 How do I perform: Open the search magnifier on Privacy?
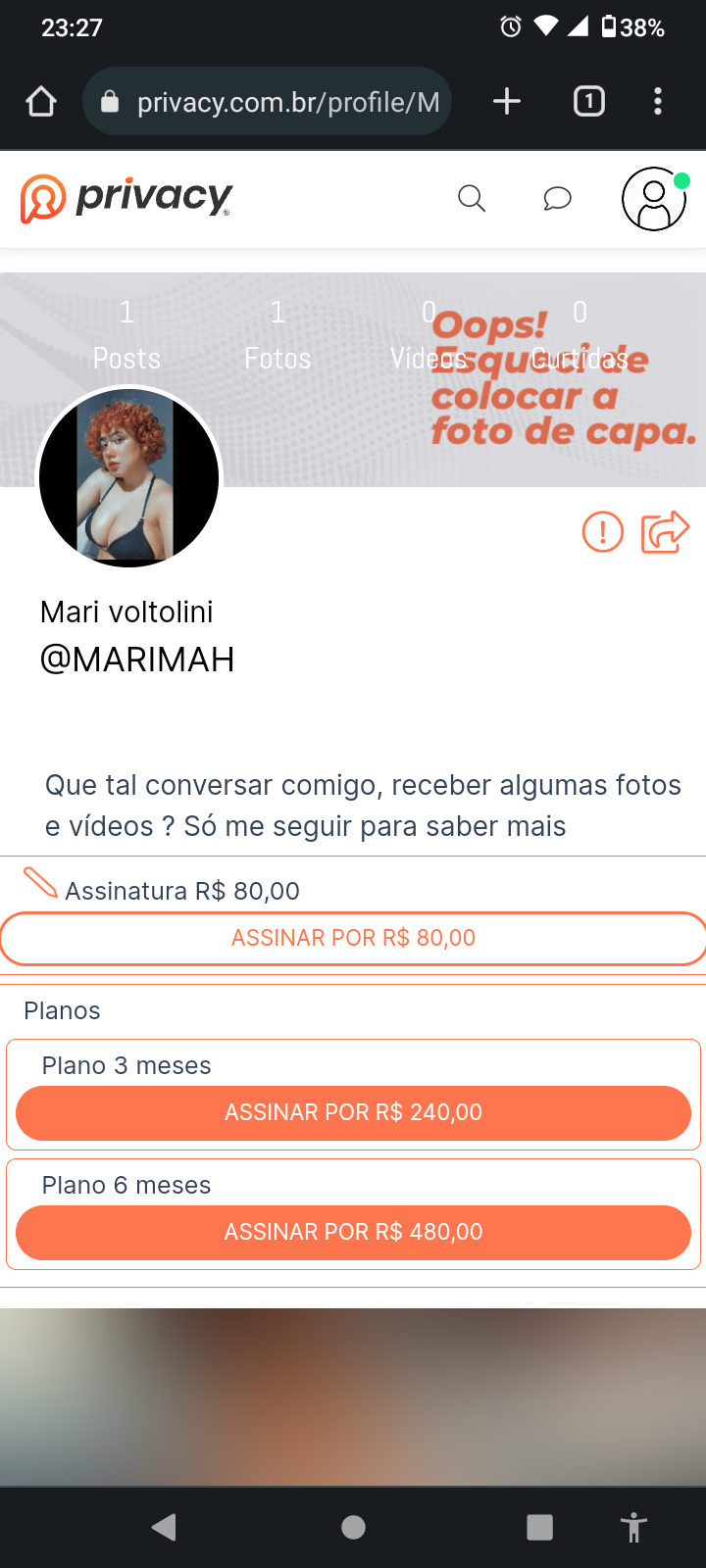(x=472, y=199)
